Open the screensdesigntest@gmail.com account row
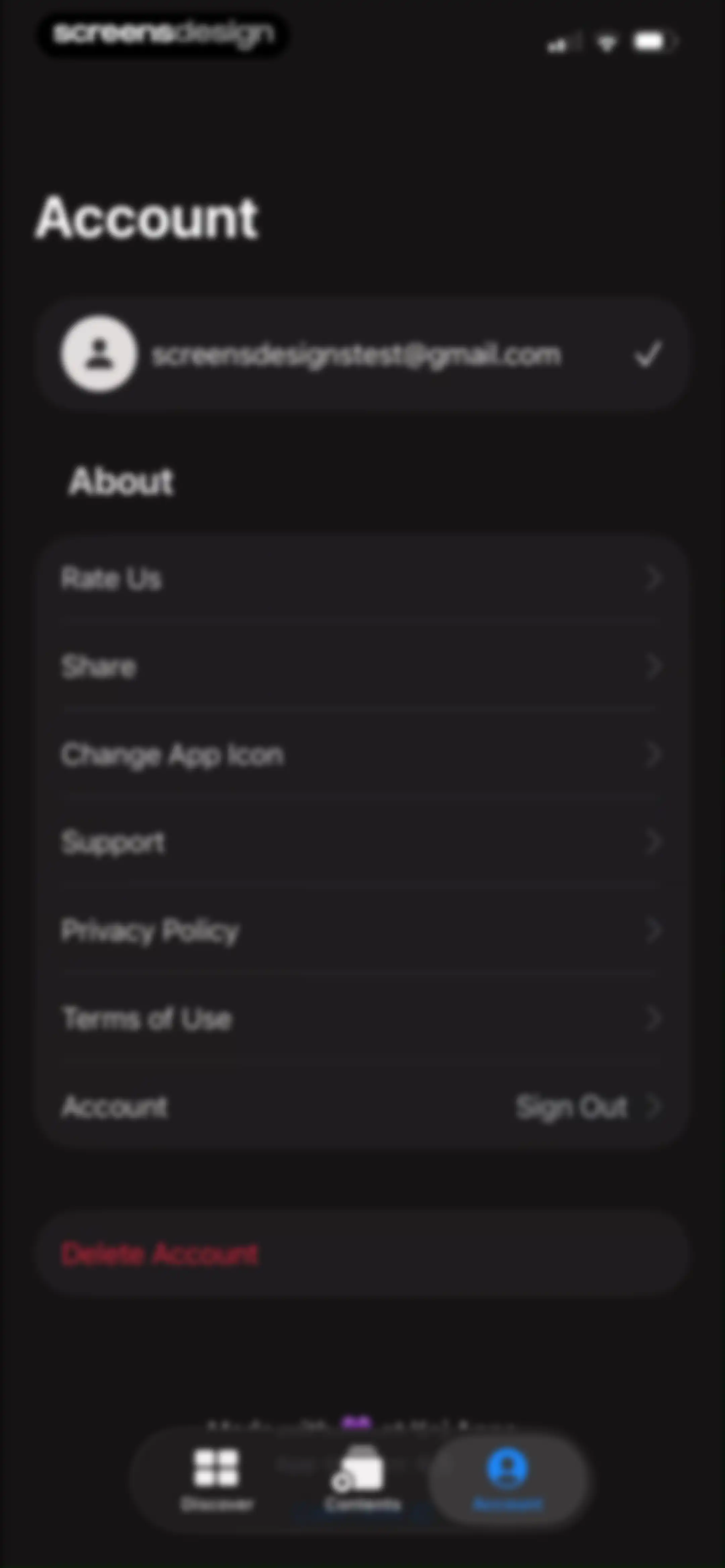The image size is (725, 1568). (362, 354)
